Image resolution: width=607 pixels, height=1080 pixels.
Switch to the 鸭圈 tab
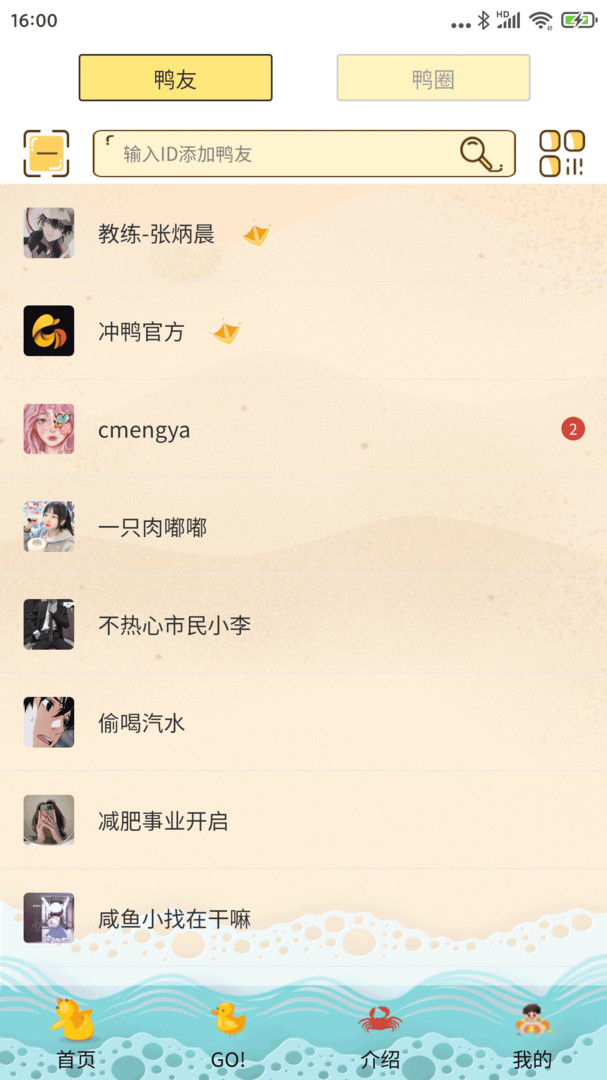tap(433, 78)
